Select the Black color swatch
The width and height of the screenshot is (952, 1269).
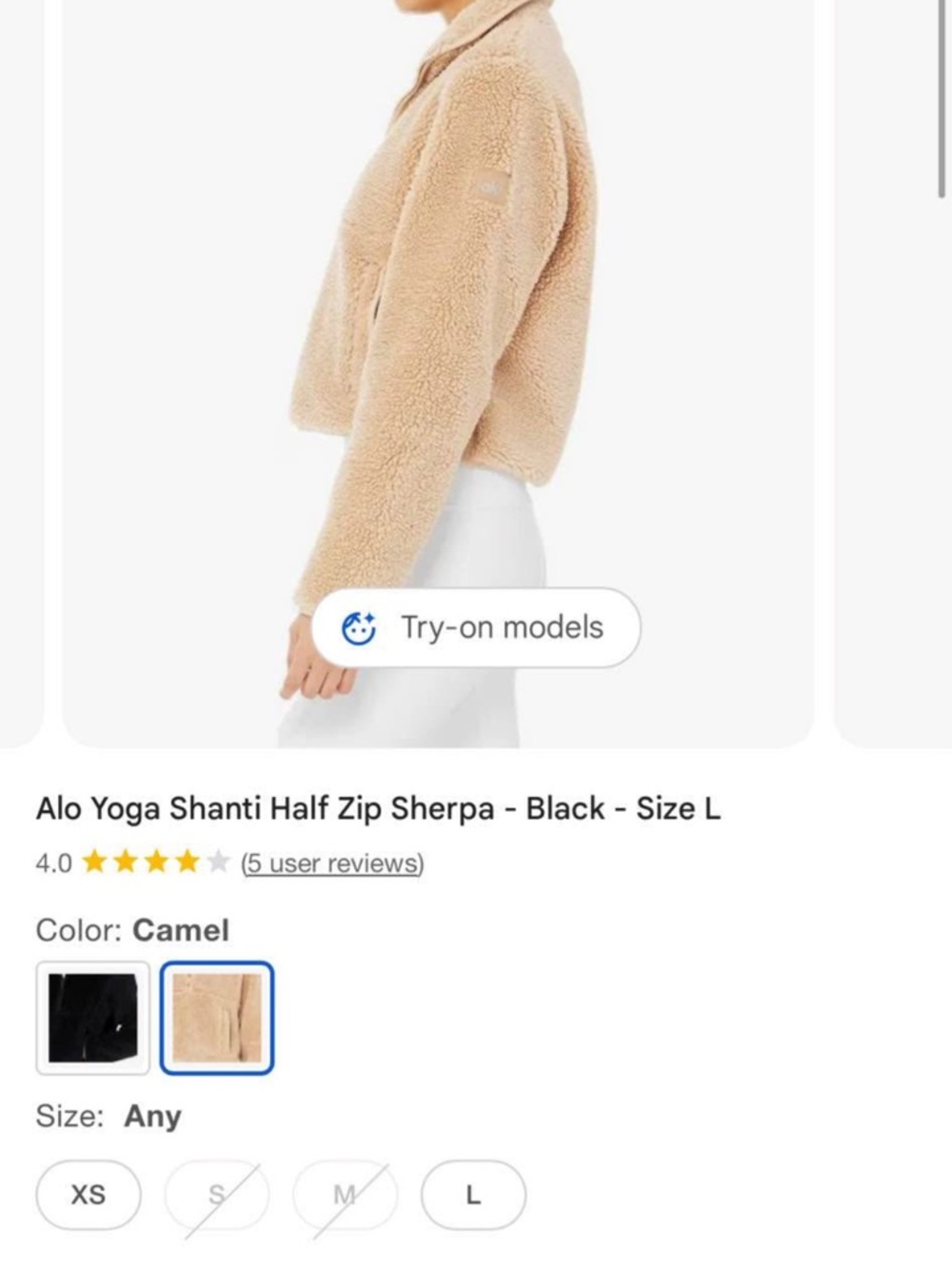(x=92, y=1015)
